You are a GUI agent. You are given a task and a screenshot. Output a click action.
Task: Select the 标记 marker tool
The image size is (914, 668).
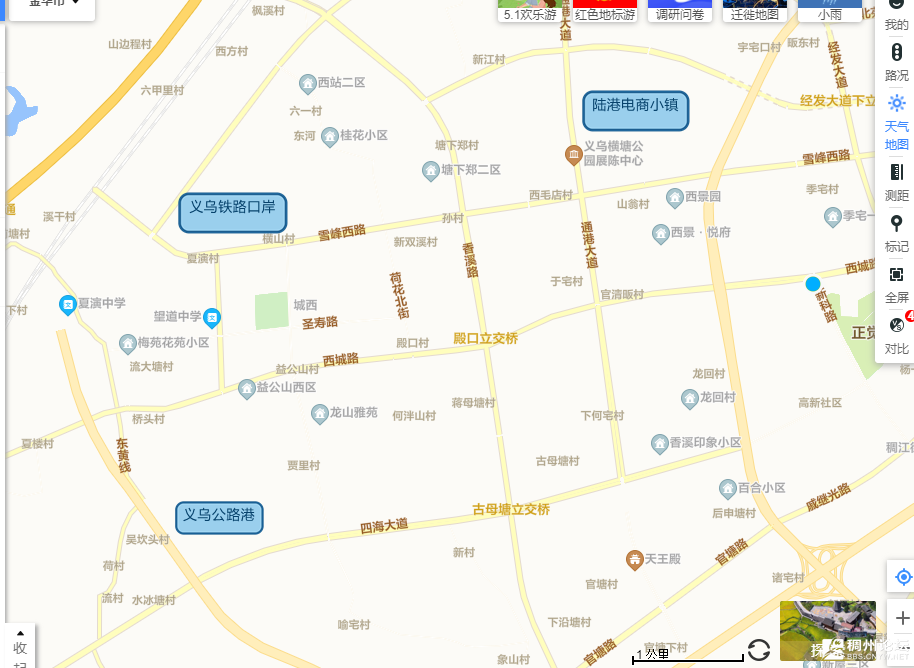pyautogui.click(x=896, y=232)
